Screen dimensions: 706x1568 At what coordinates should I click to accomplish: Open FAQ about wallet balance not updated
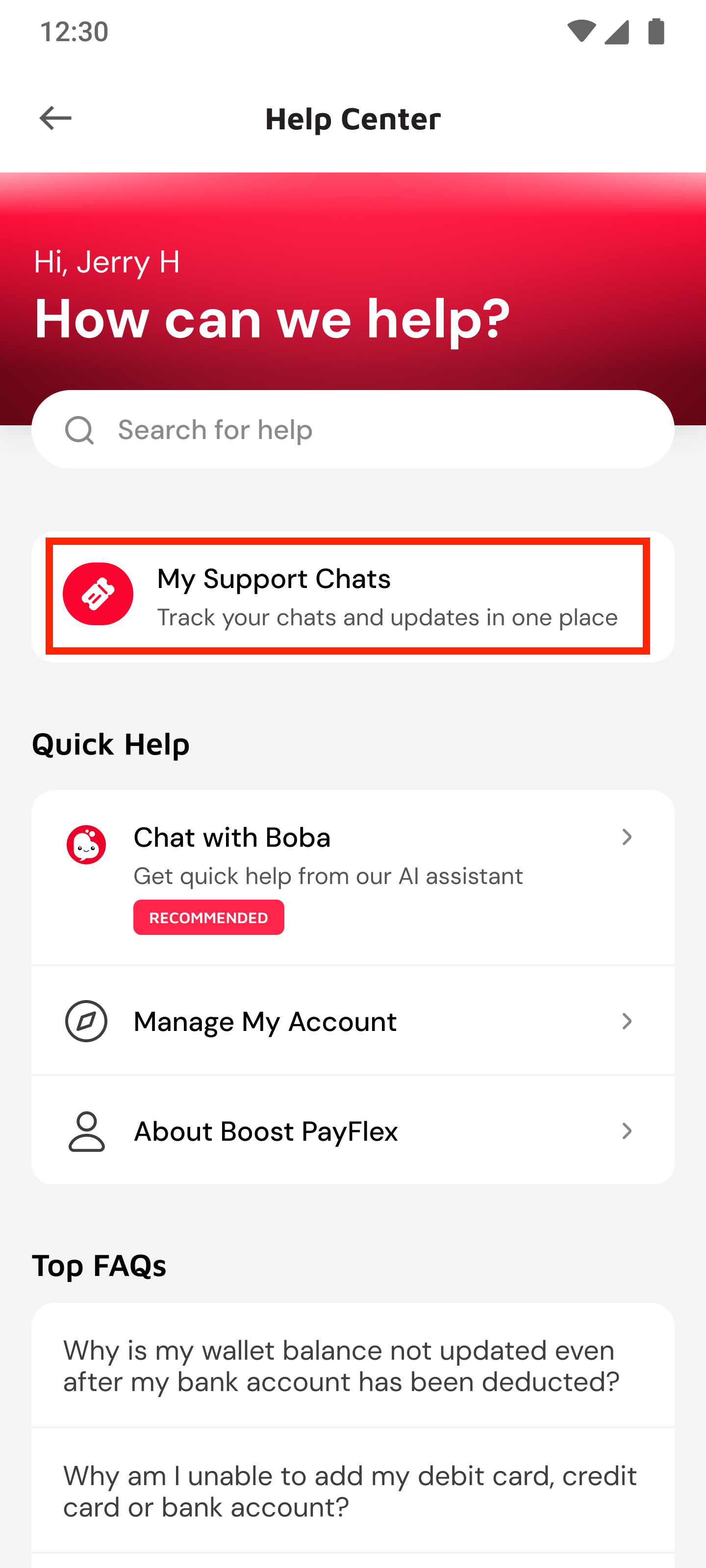pos(353,1366)
